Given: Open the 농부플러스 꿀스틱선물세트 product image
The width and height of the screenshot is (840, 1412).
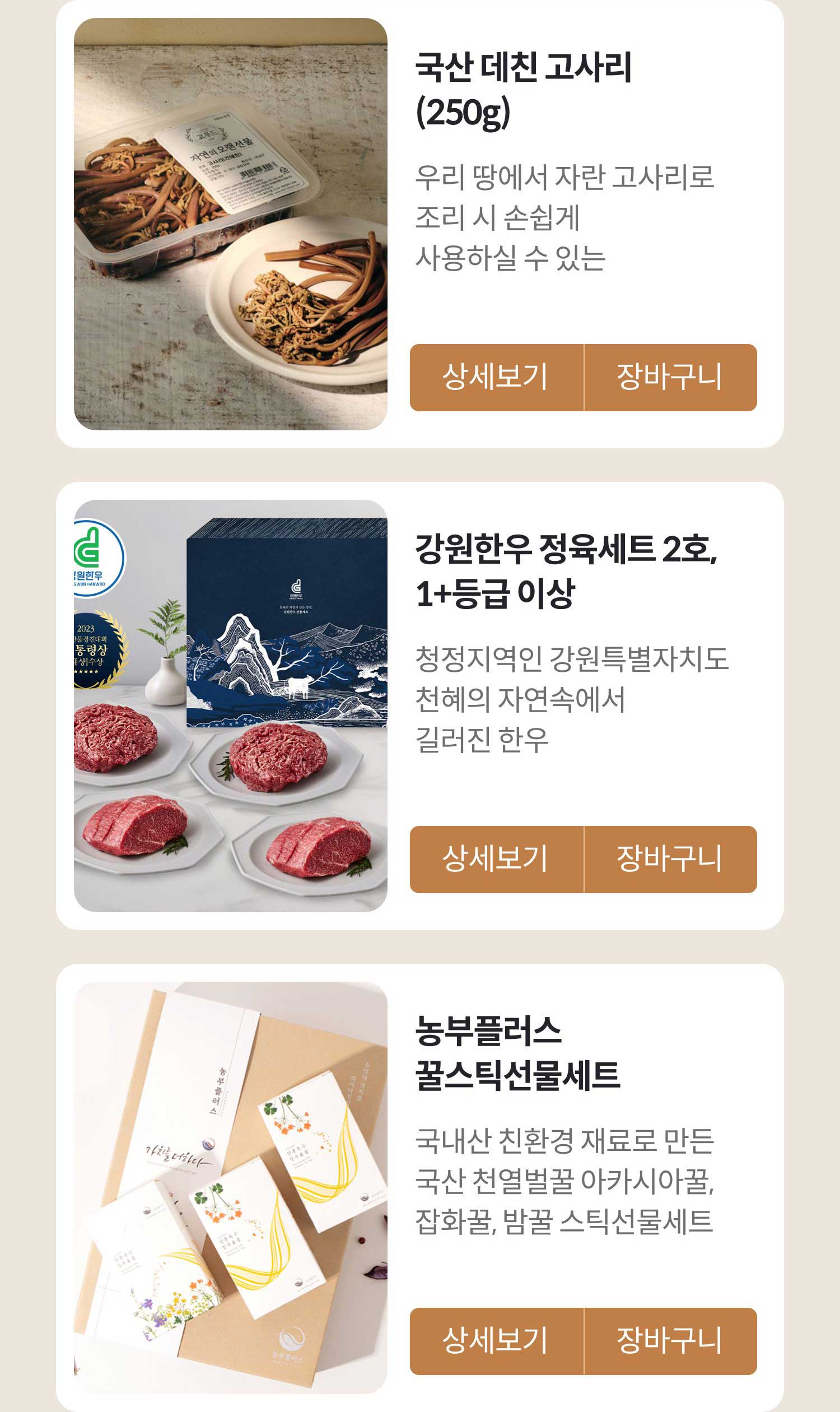Looking at the screenshot, I should [x=230, y=1187].
